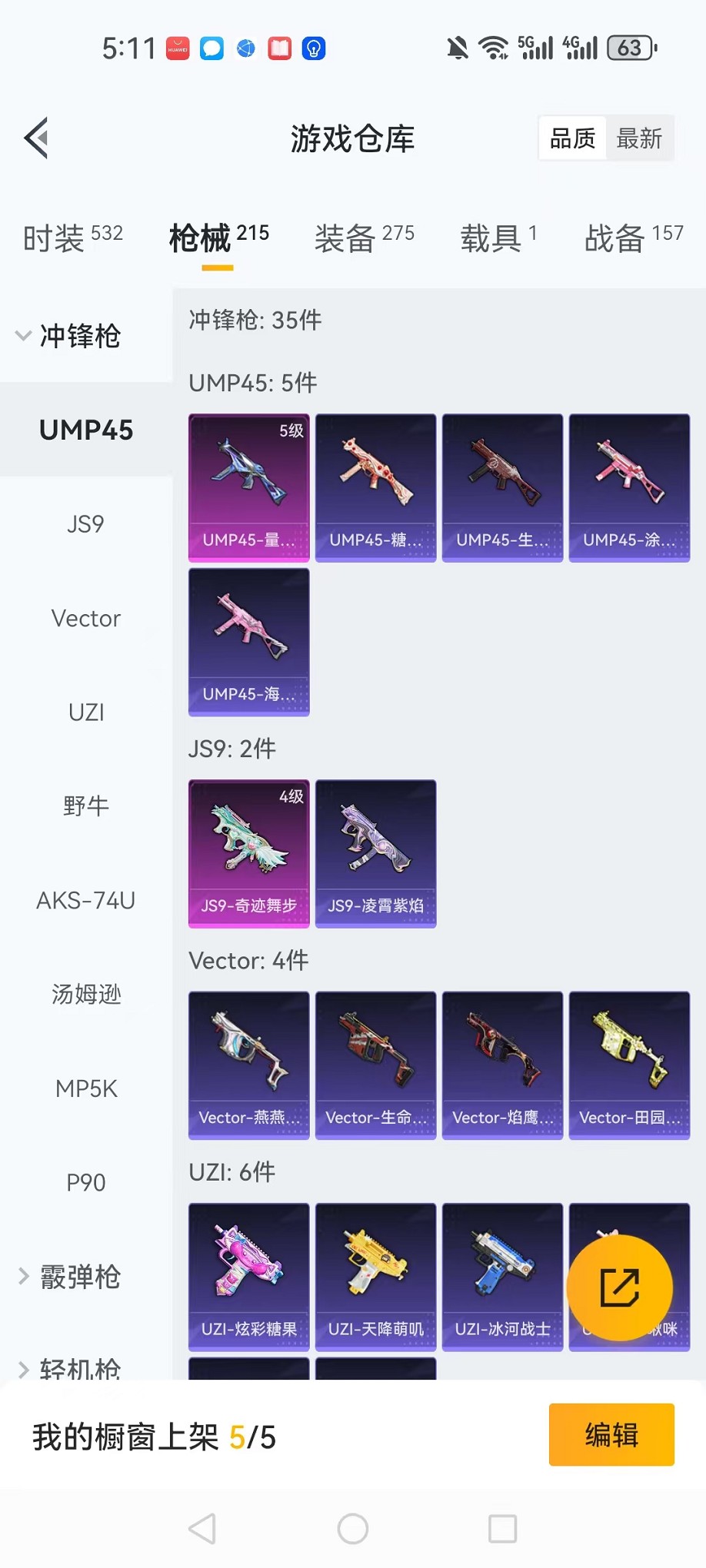This screenshot has width=706, height=1568.
Task: Open the level 5 UMP45-量 skin
Action: pos(248,487)
